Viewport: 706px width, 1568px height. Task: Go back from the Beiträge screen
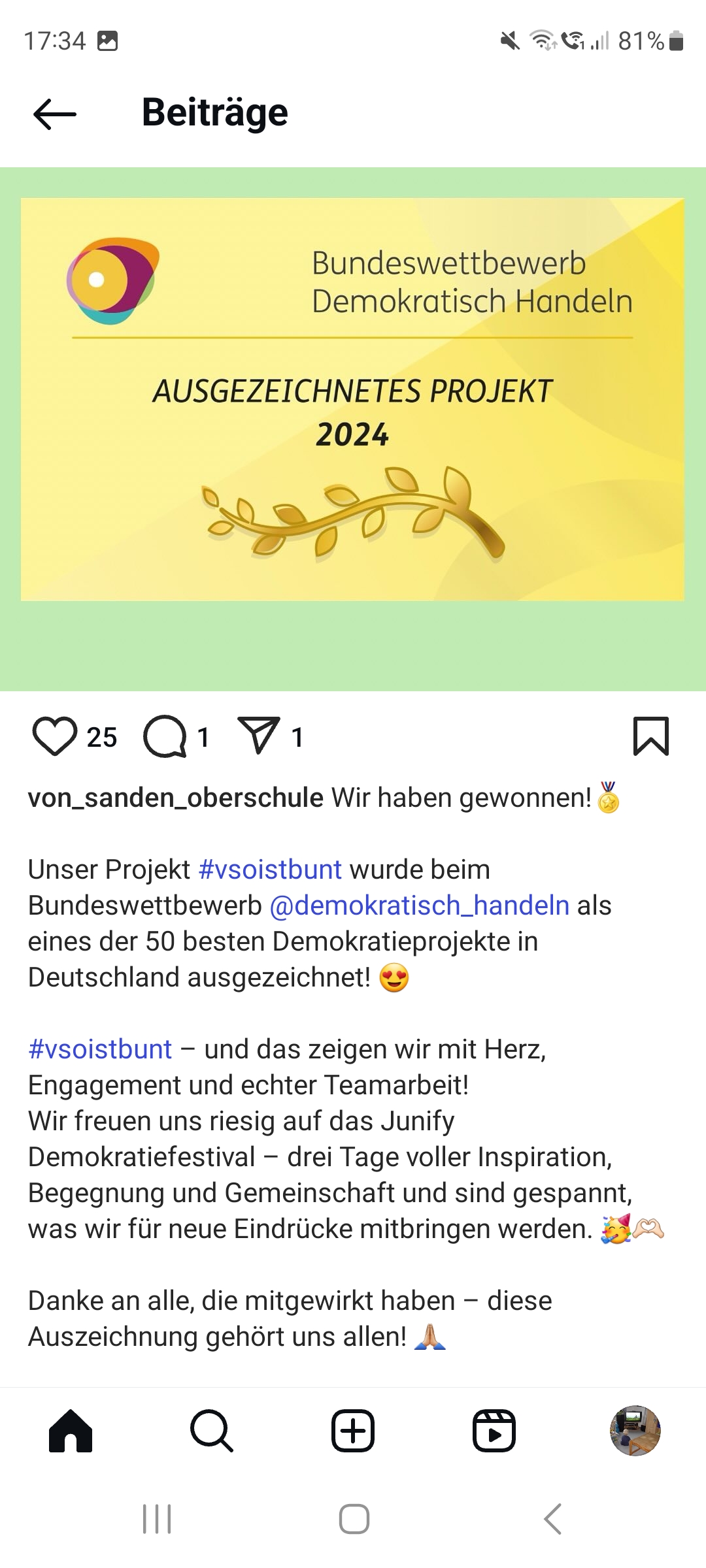pyautogui.click(x=55, y=114)
